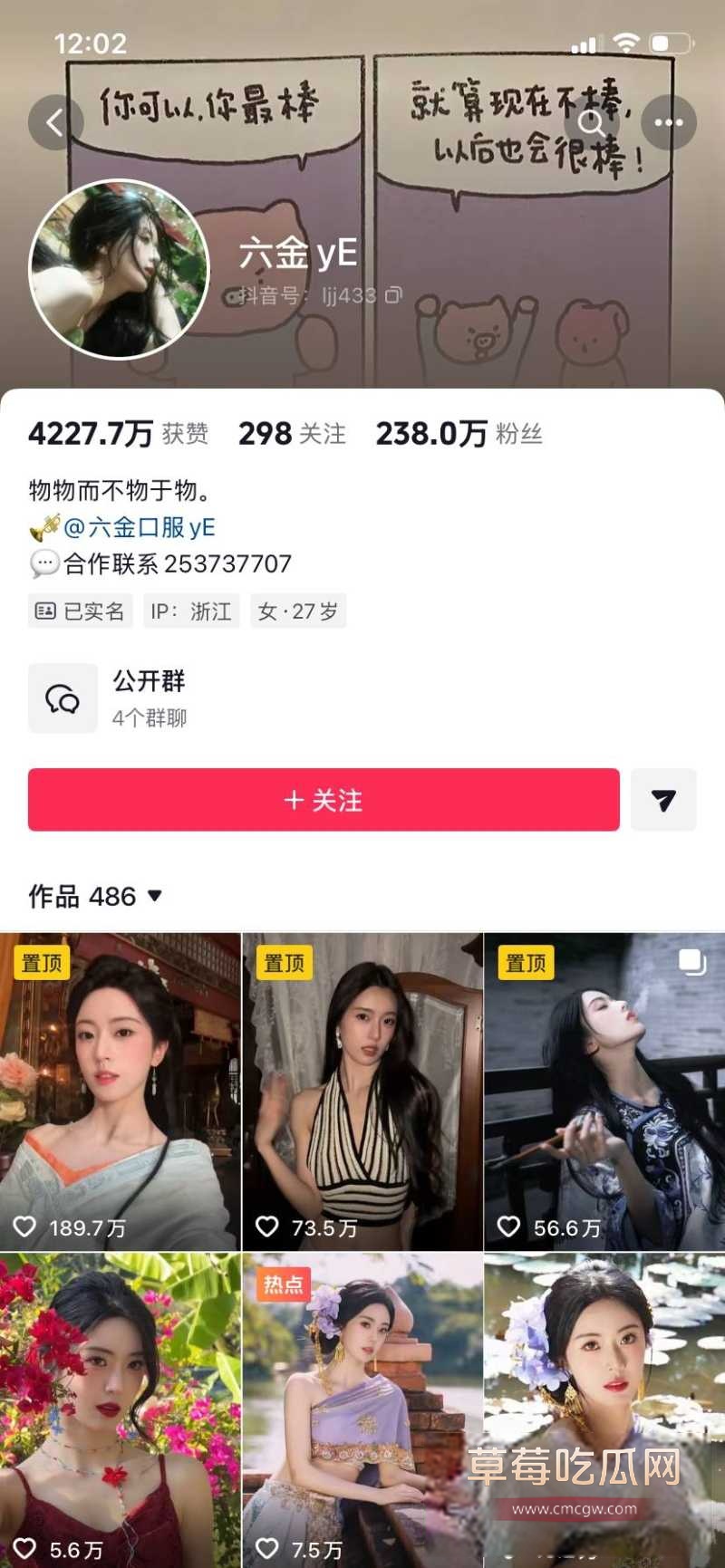Image resolution: width=725 pixels, height=1568 pixels.
Task: Tap the back arrow at top left
Action: [x=55, y=122]
